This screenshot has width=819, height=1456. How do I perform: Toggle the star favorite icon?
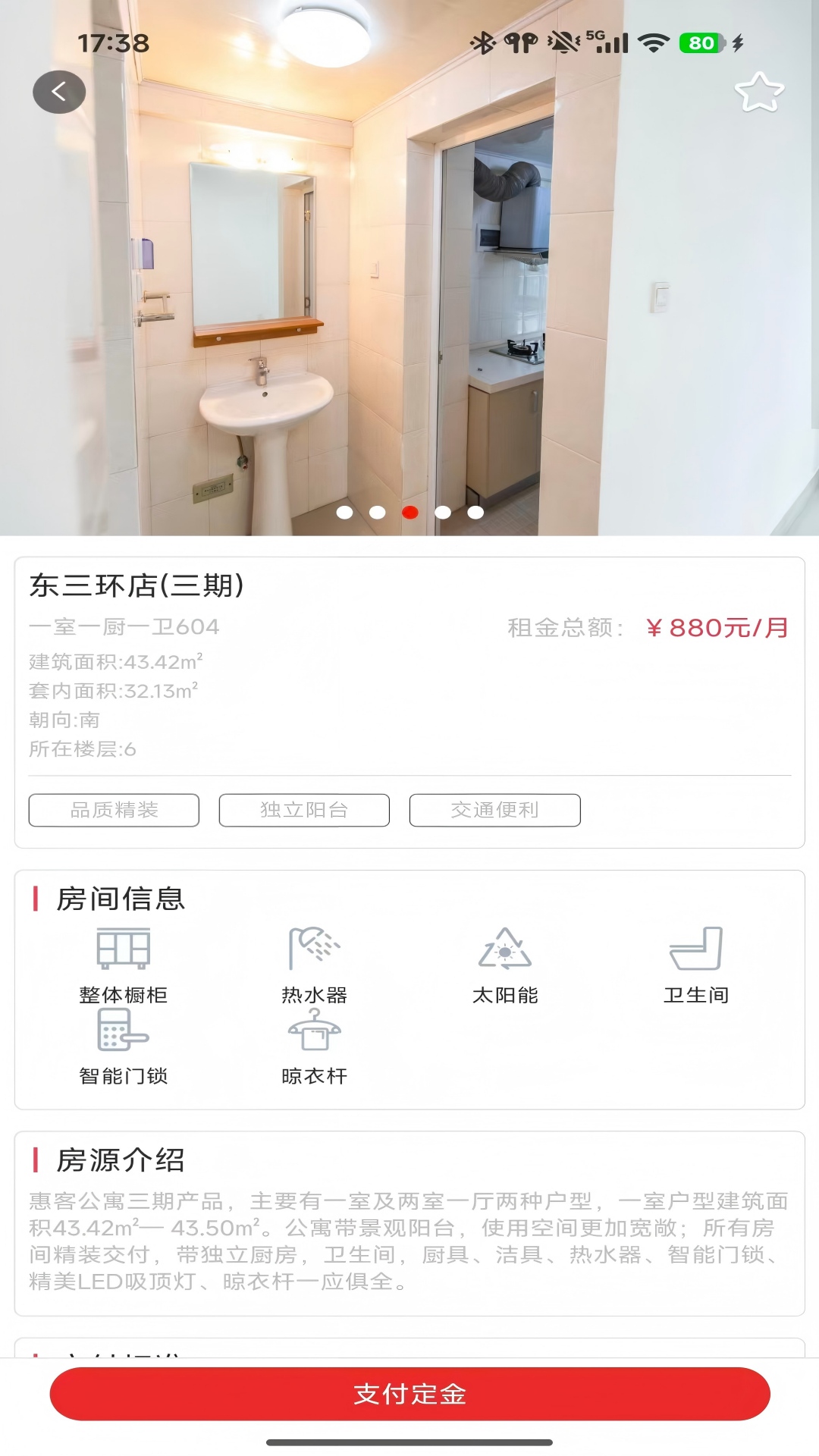pos(761,91)
